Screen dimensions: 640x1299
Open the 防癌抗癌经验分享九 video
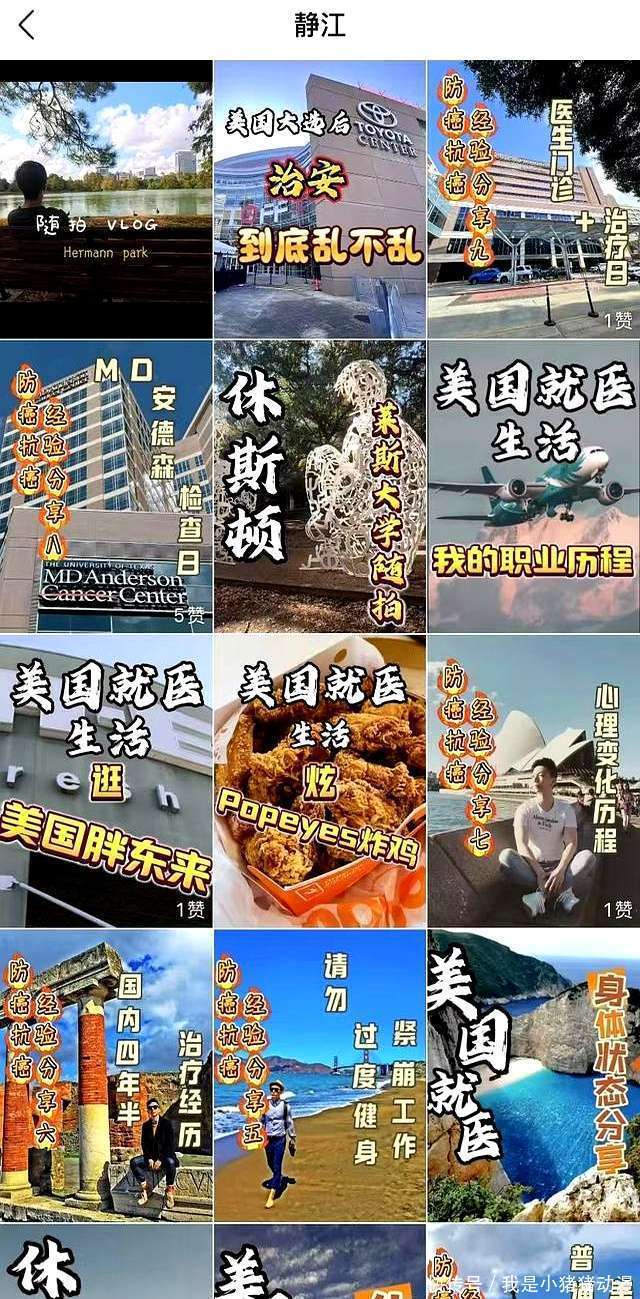click(533, 198)
